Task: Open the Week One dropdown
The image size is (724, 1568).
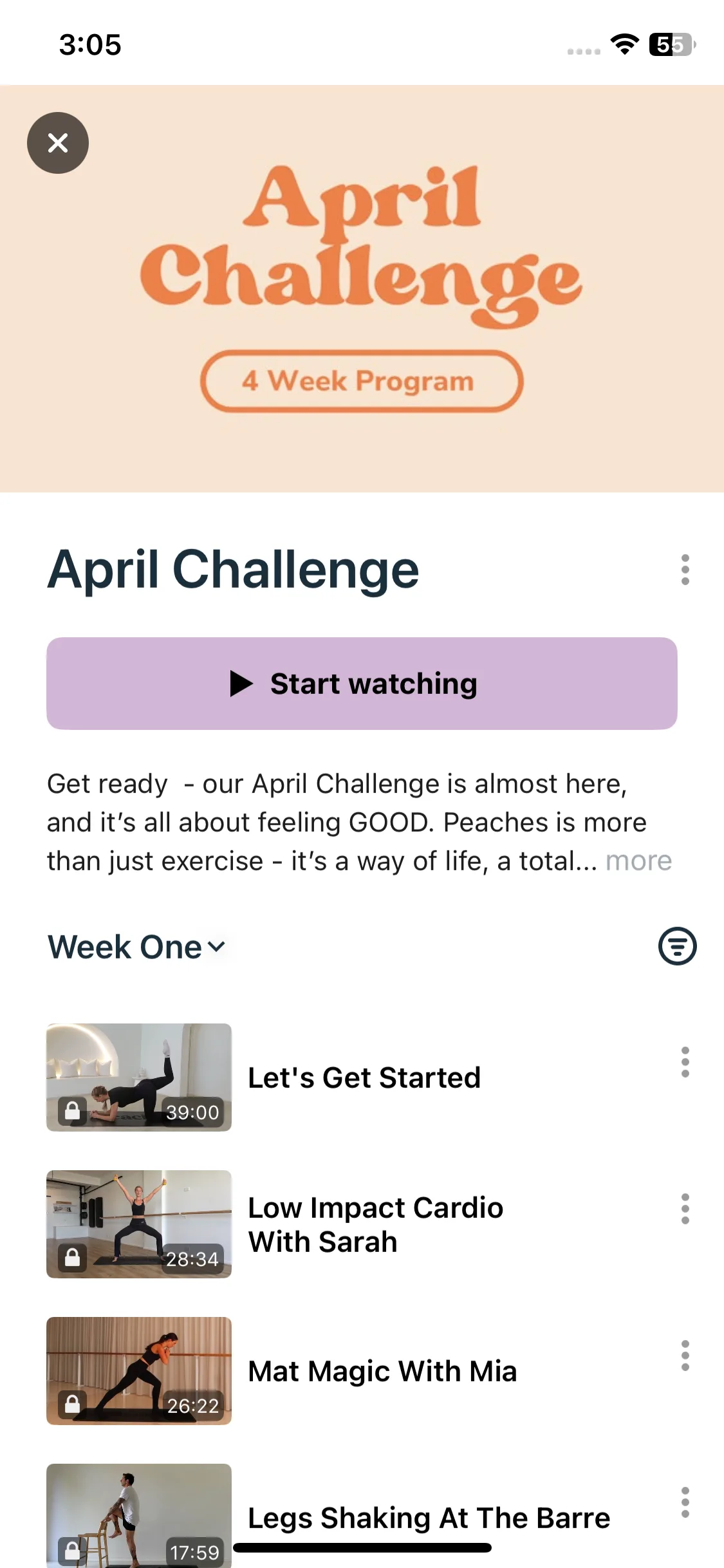Action: (137, 947)
